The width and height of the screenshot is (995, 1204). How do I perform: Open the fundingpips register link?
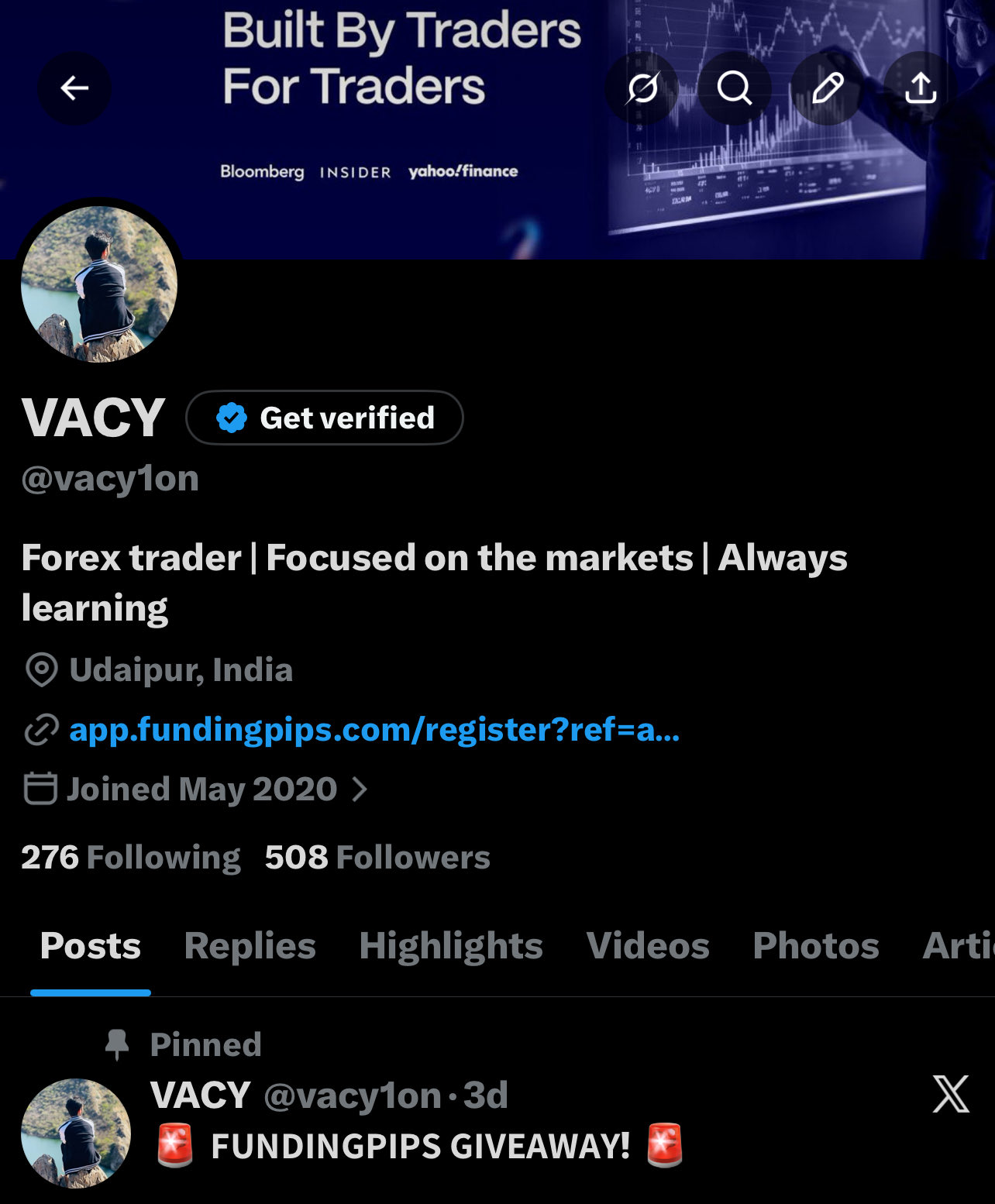click(x=374, y=730)
